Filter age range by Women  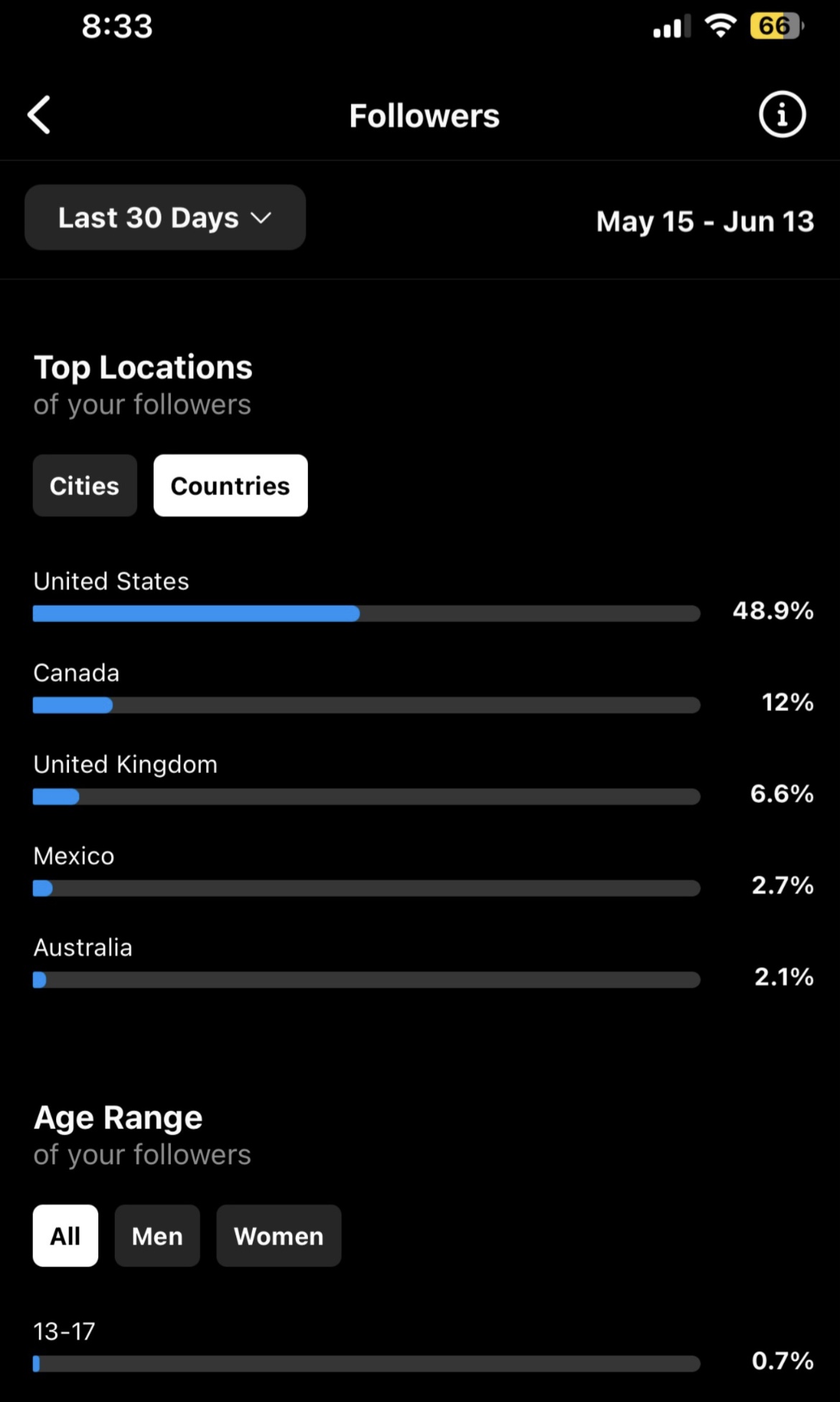click(x=279, y=1236)
